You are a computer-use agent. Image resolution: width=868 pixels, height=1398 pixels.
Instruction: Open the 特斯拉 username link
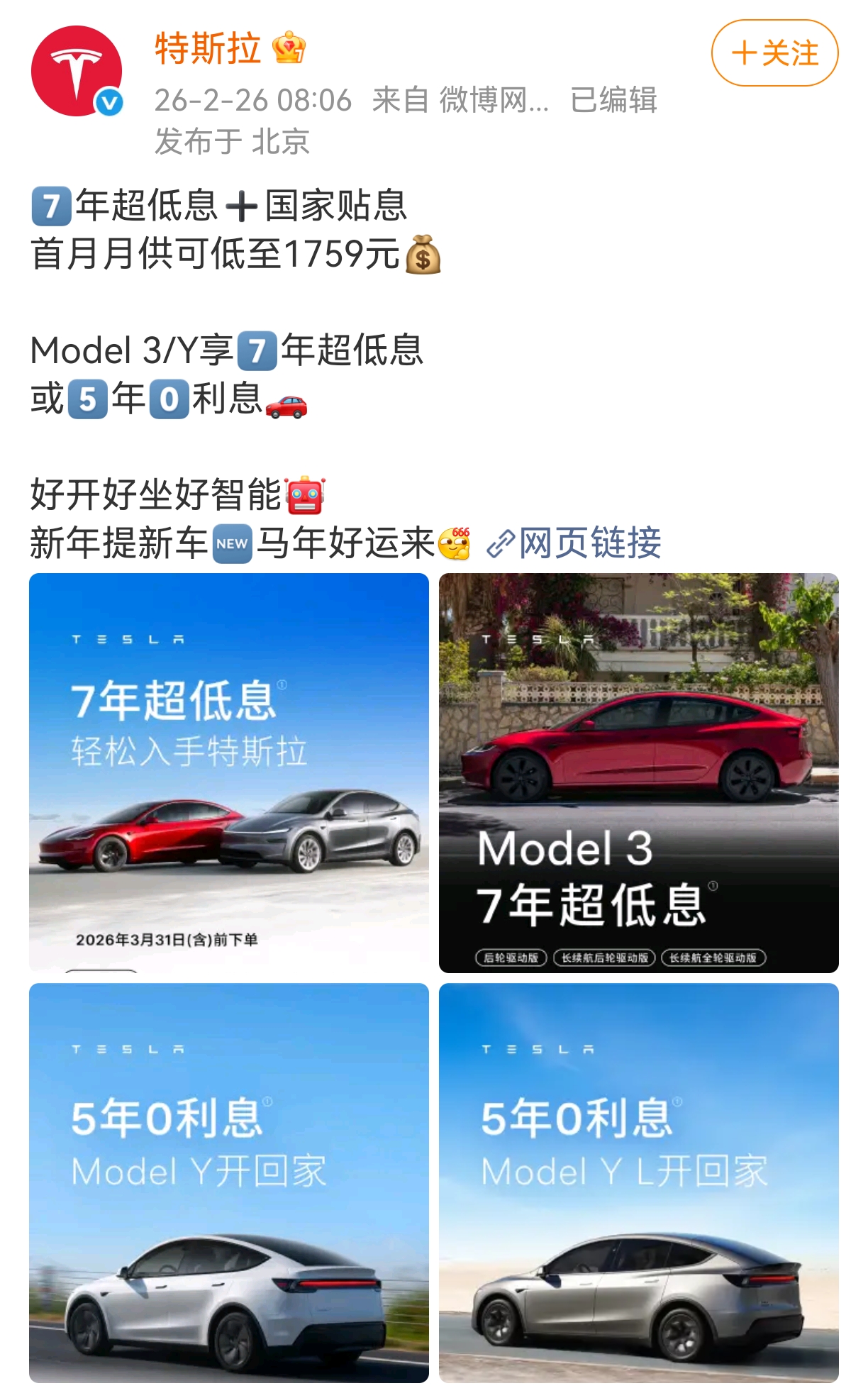pyautogui.click(x=208, y=49)
